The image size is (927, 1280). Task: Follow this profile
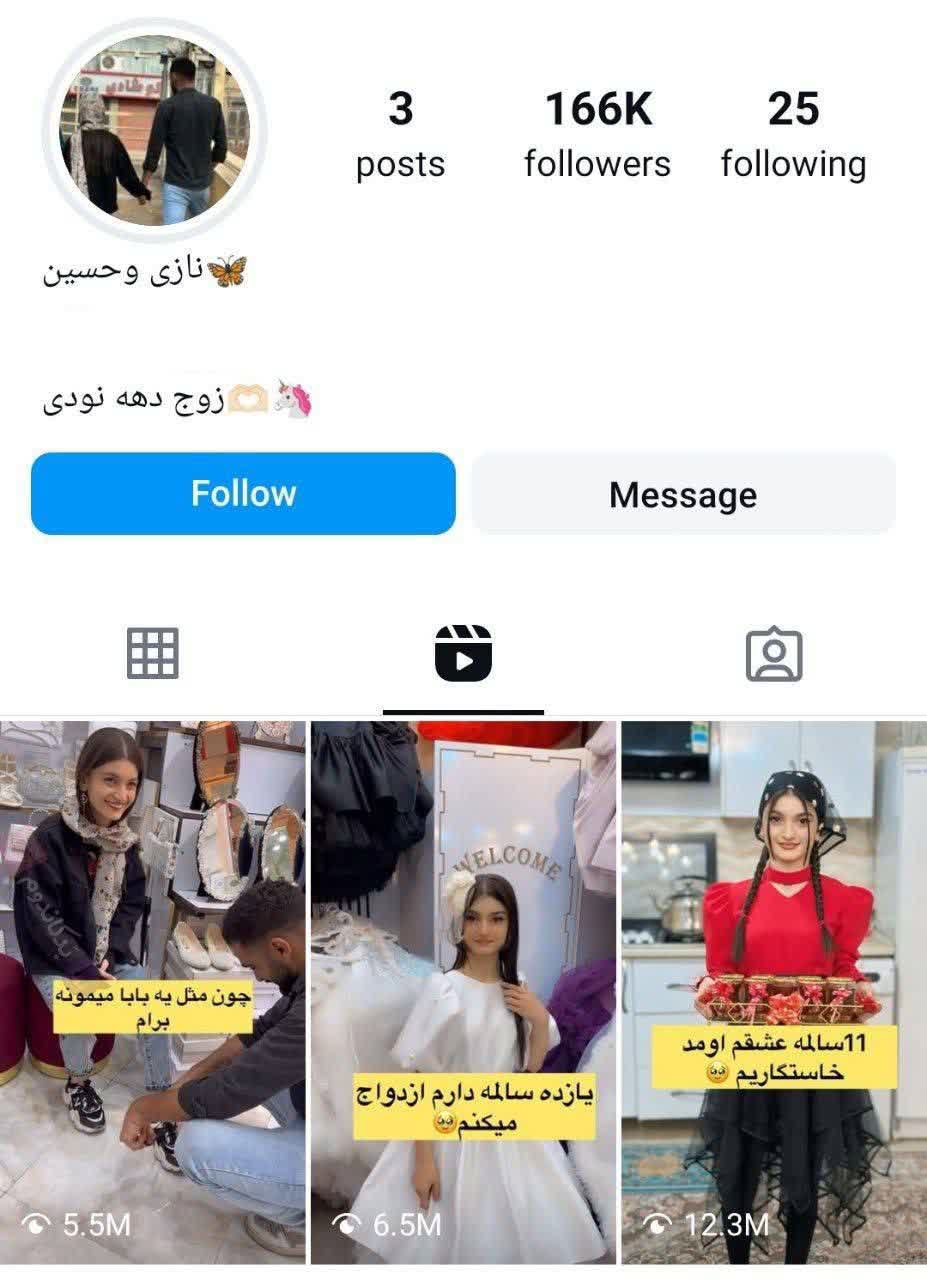pos(243,493)
